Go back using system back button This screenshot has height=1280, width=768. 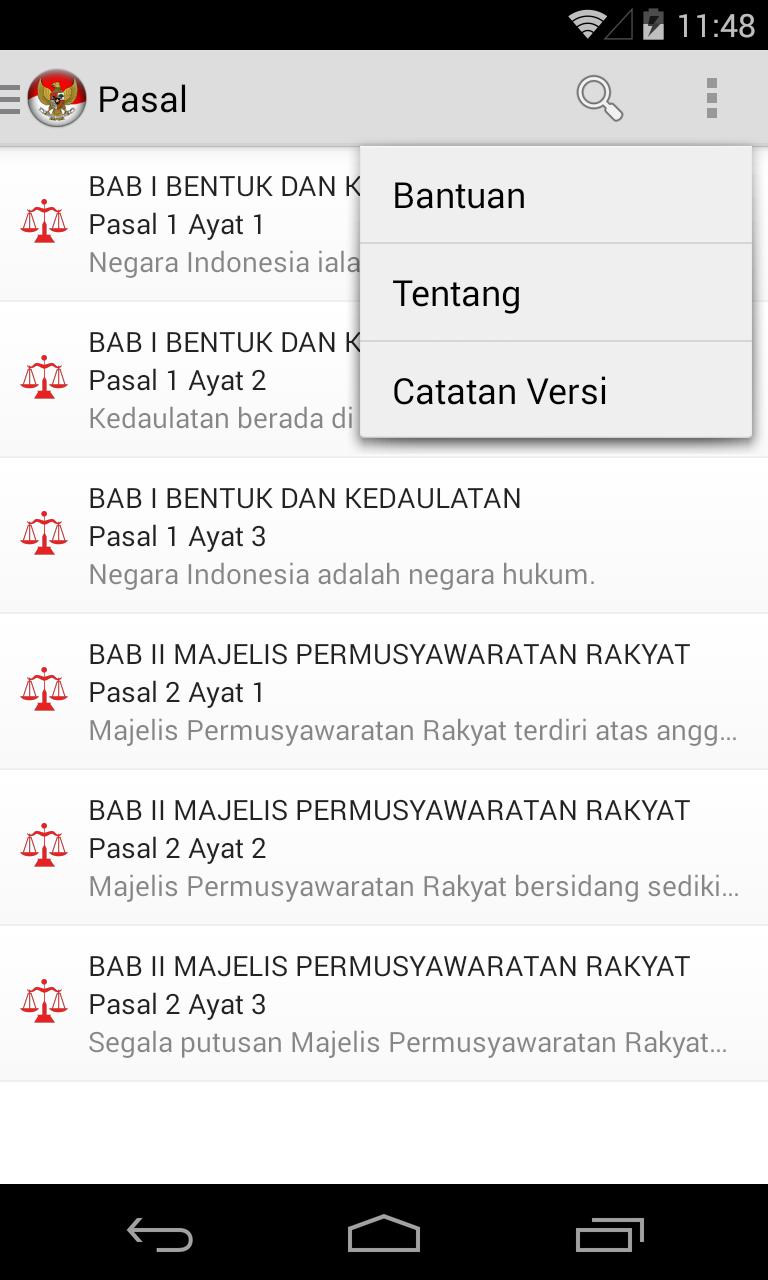point(160,1234)
